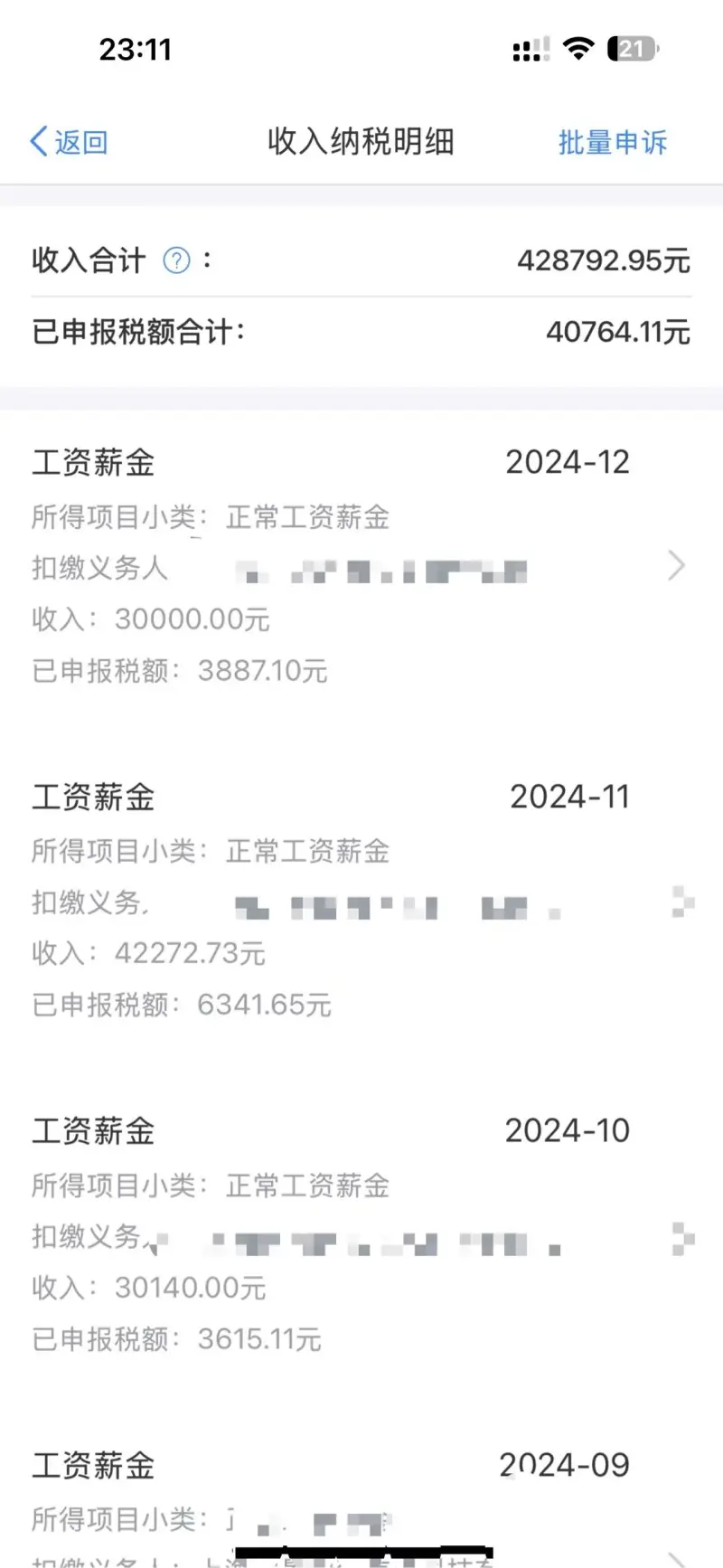Show help for 收入合计 question mark
723x1568 pixels.
point(176,260)
